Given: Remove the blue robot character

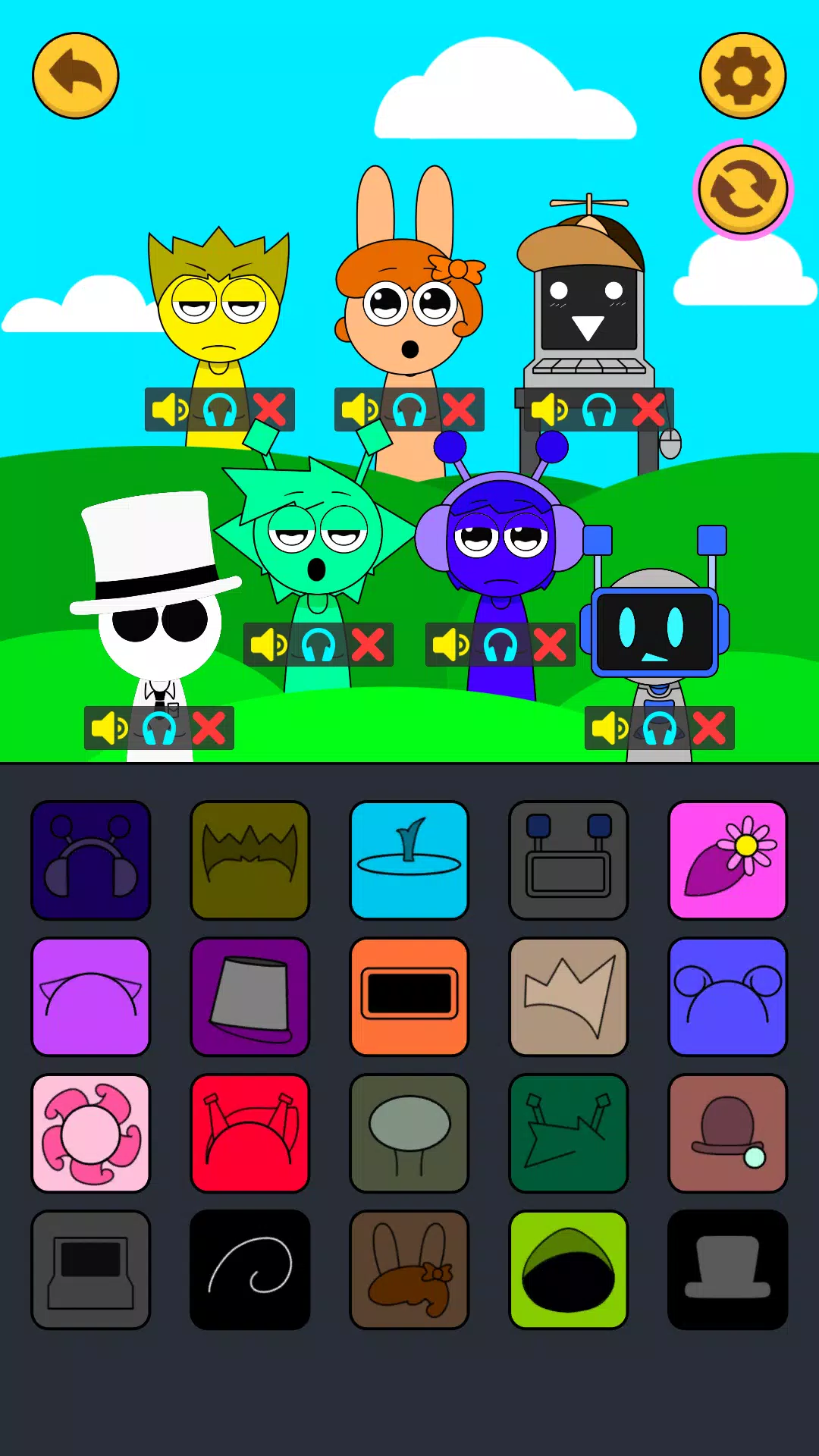Looking at the screenshot, I should (x=710, y=729).
